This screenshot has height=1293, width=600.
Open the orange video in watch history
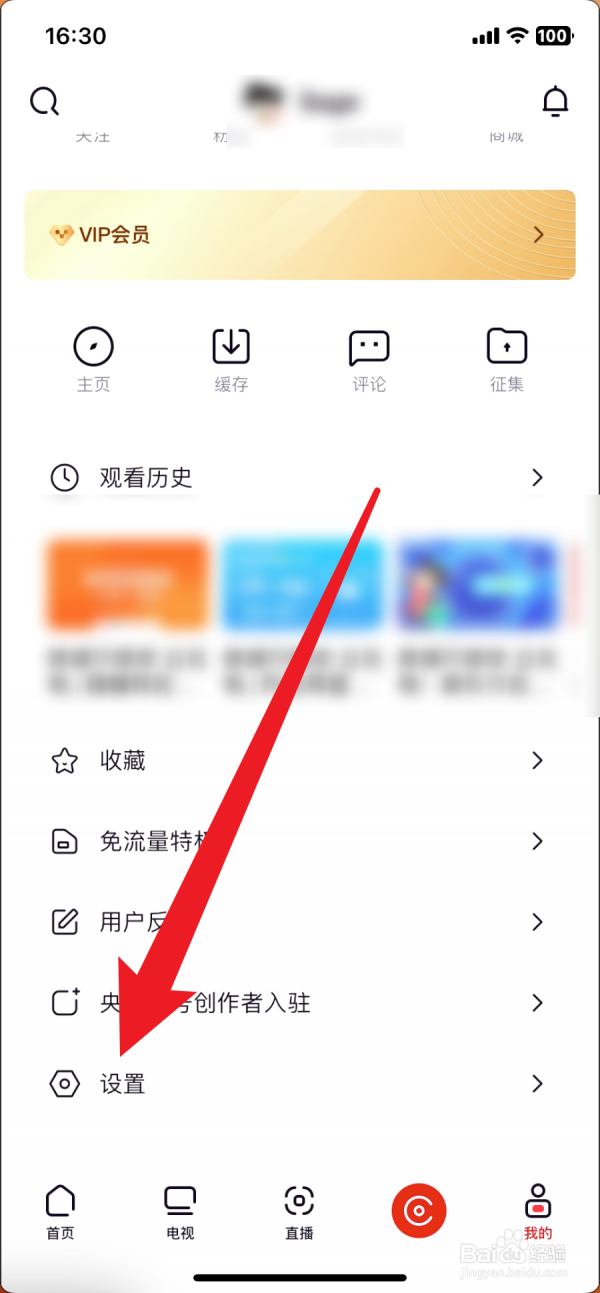(x=128, y=585)
